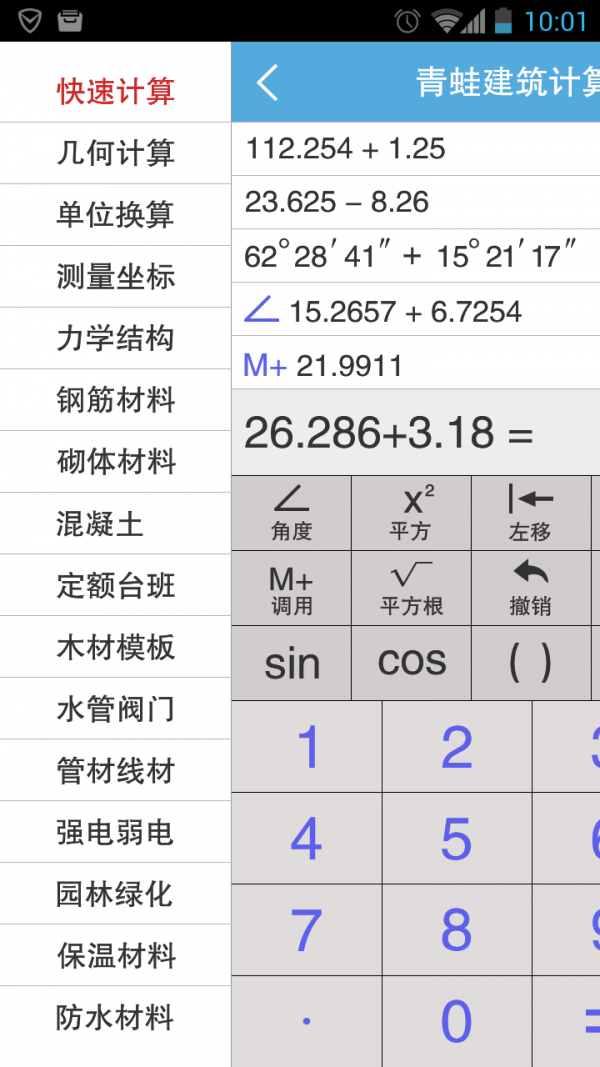
Task: Tap the 左移 shift-left key
Action: 530,513
